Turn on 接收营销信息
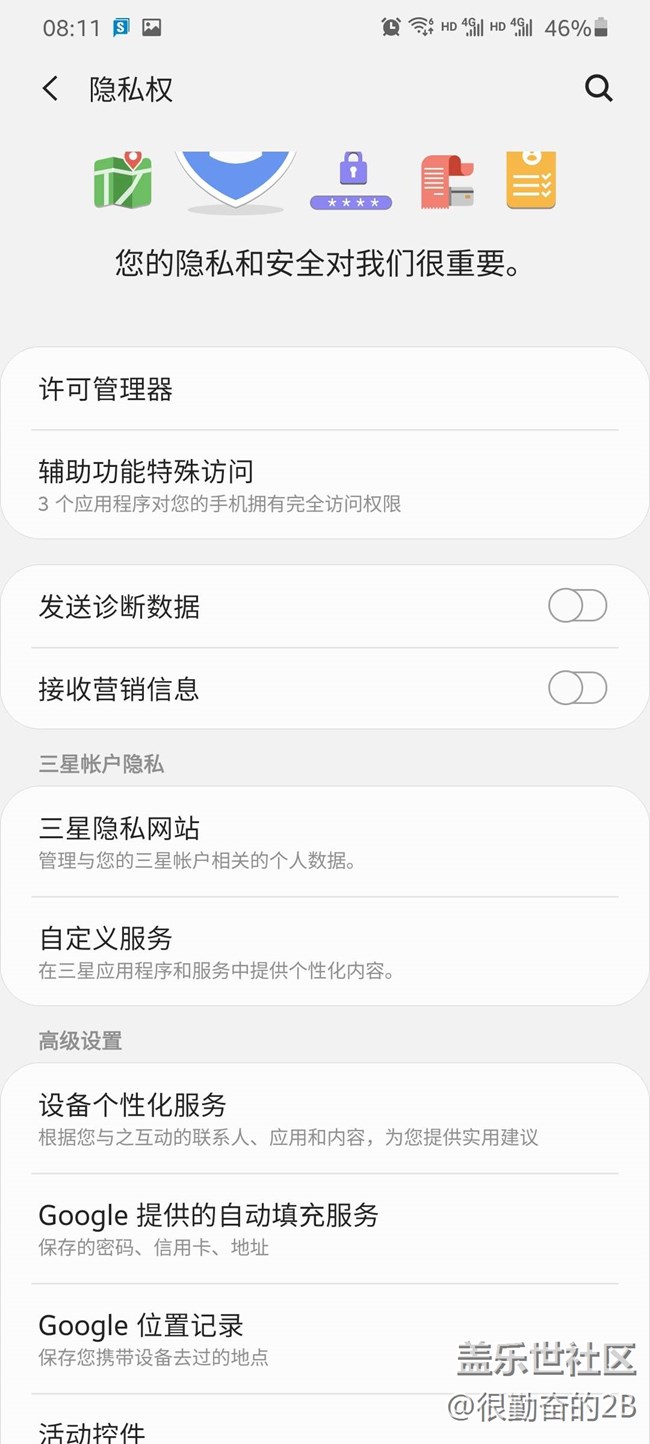This screenshot has width=650, height=1444. pyautogui.click(x=577, y=688)
